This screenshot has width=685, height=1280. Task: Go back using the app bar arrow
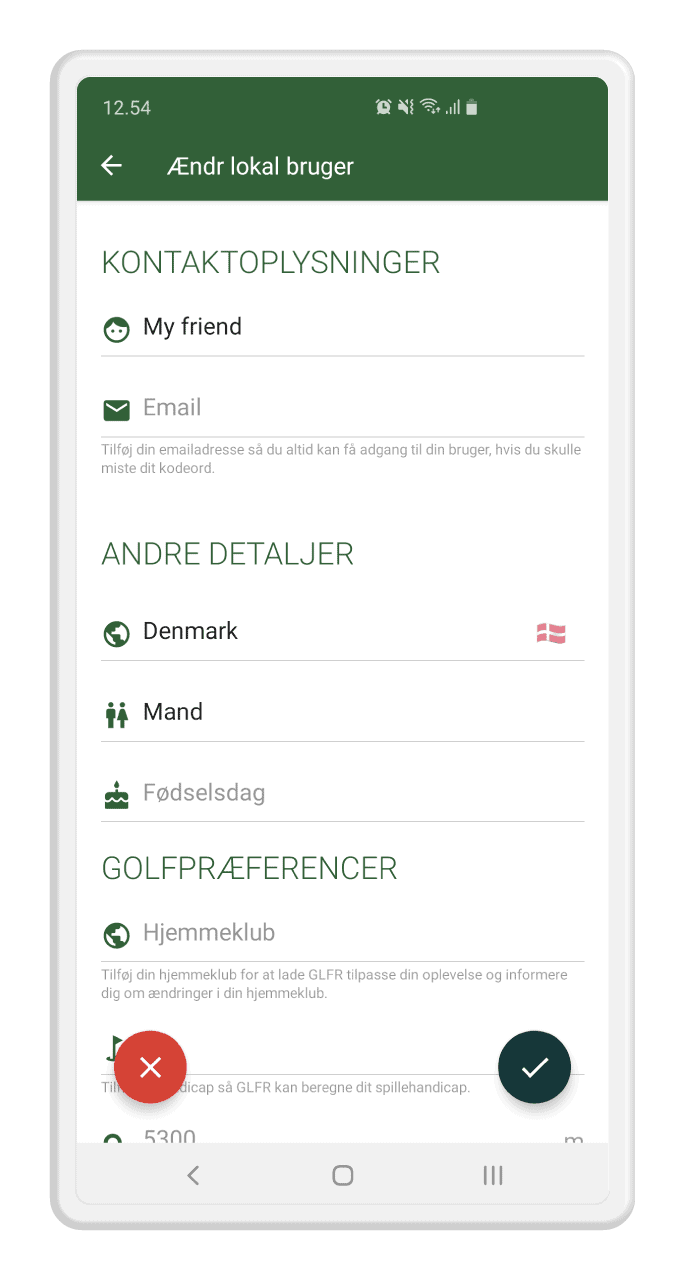(111, 166)
